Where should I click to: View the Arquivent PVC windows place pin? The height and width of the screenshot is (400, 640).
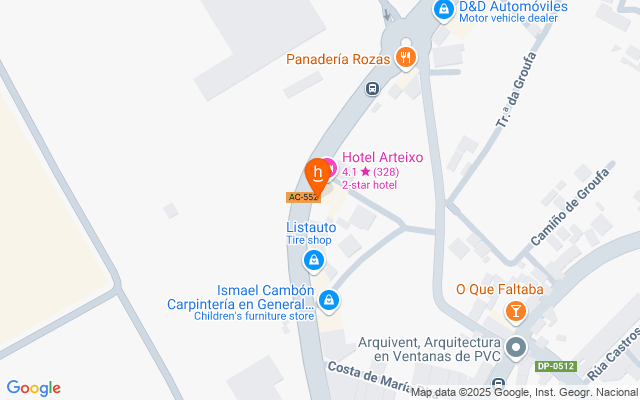click(516, 349)
